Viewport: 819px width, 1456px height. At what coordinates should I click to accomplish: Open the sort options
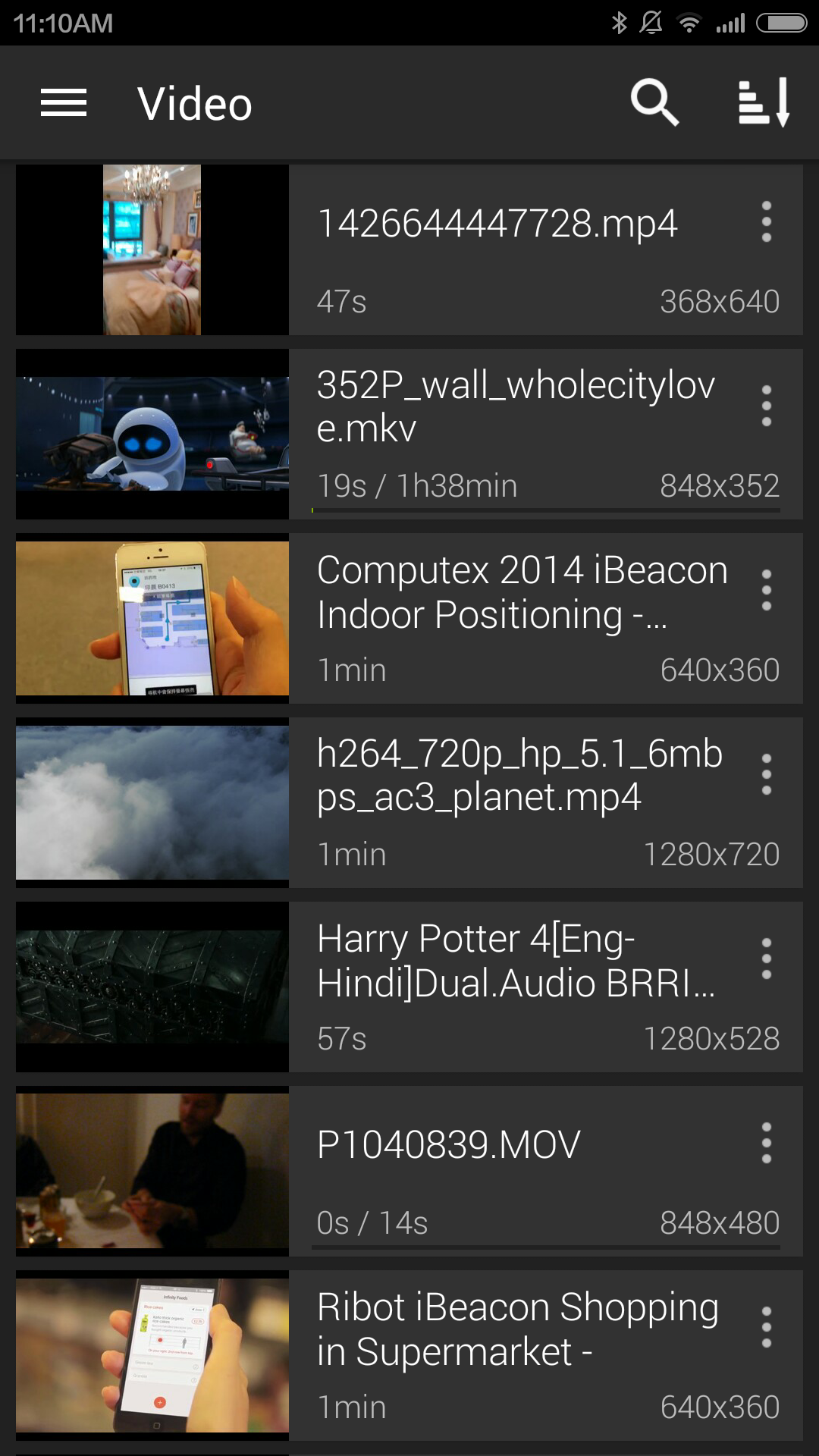coord(764,102)
